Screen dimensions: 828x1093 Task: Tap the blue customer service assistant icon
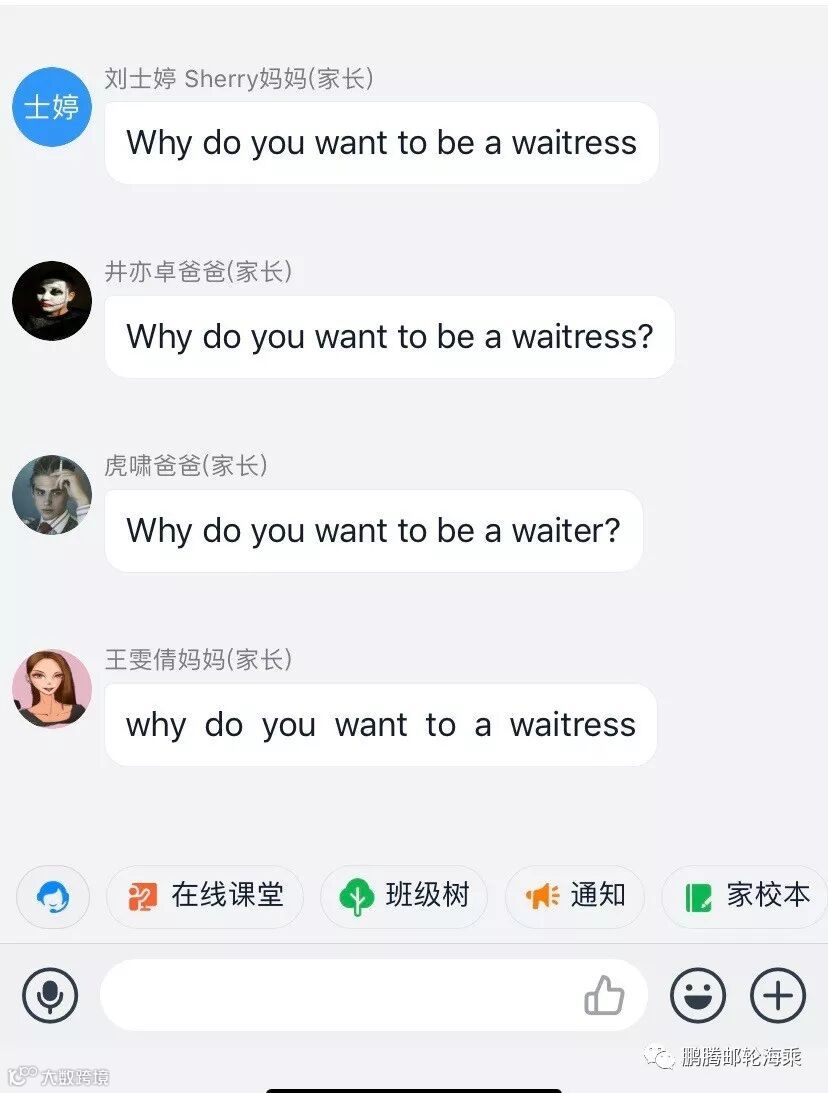(x=53, y=896)
